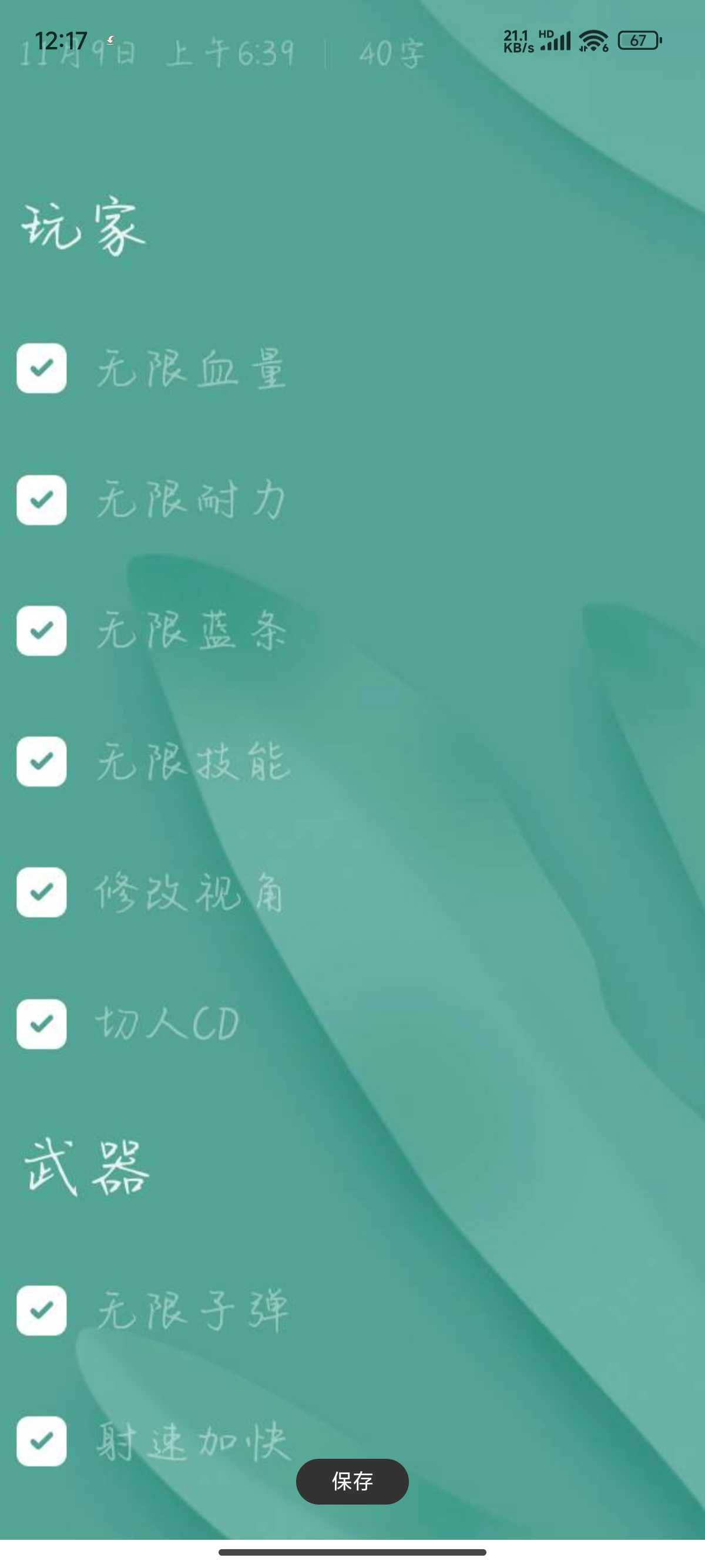Uncheck the 无限血量 checkbox
Image resolution: width=705 pixels, height=1568 pixels.
[x=41, y=368]
